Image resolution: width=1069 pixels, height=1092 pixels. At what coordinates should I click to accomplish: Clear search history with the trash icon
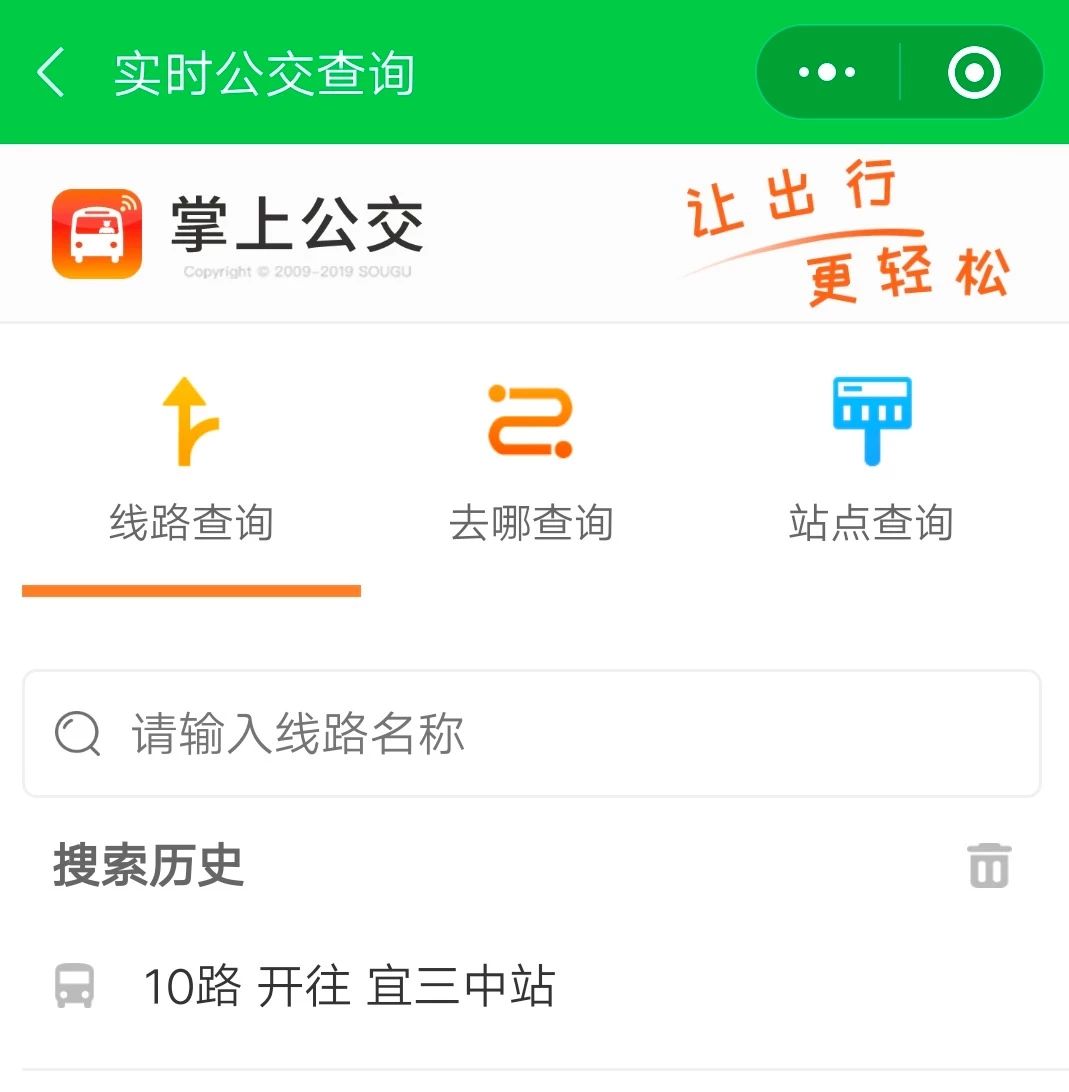coord(989,865)
